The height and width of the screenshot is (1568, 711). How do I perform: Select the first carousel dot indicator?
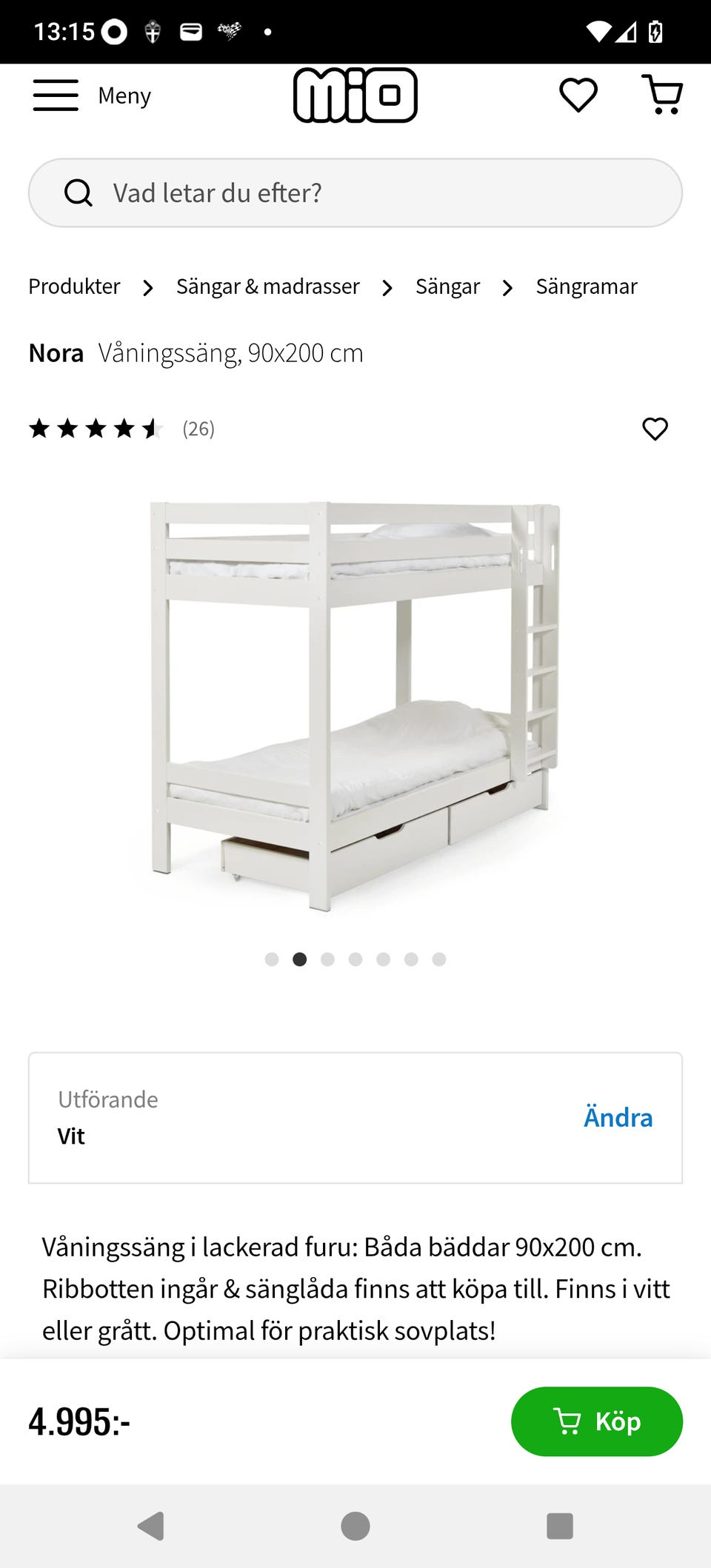271,959
